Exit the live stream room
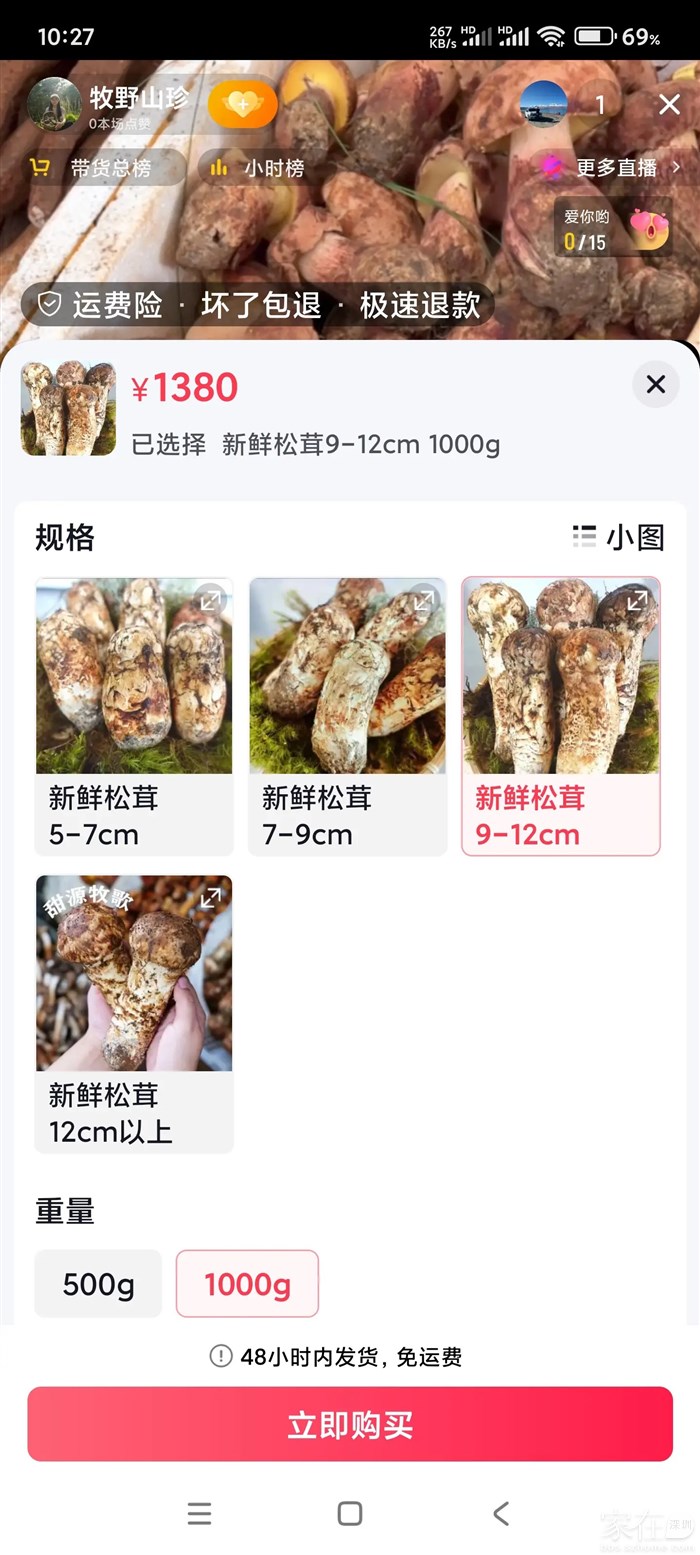This screenshot has height=1555, width=700. click(x=669, y=104)
